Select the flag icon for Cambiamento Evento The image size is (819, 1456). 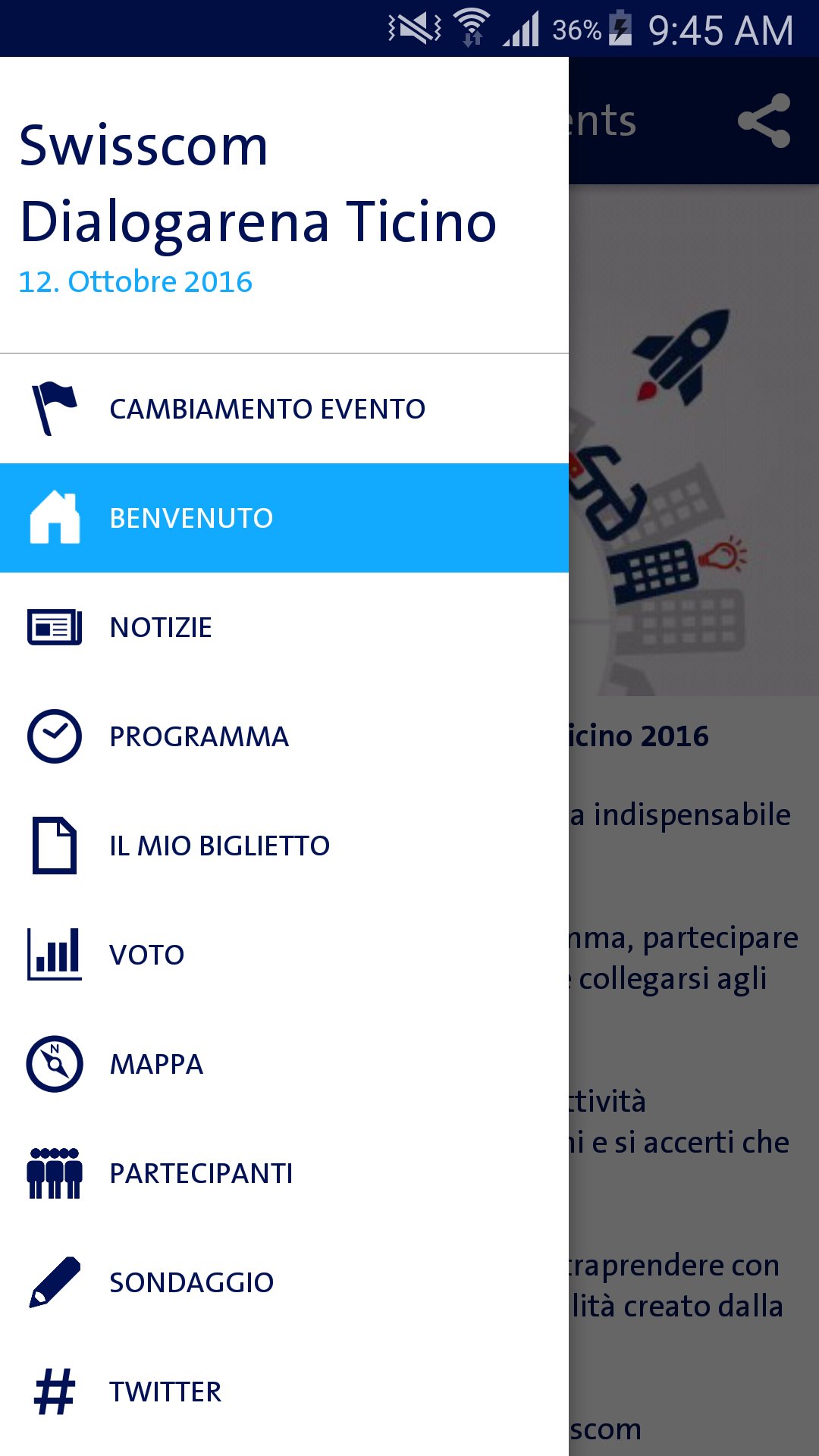pos(53,408)
